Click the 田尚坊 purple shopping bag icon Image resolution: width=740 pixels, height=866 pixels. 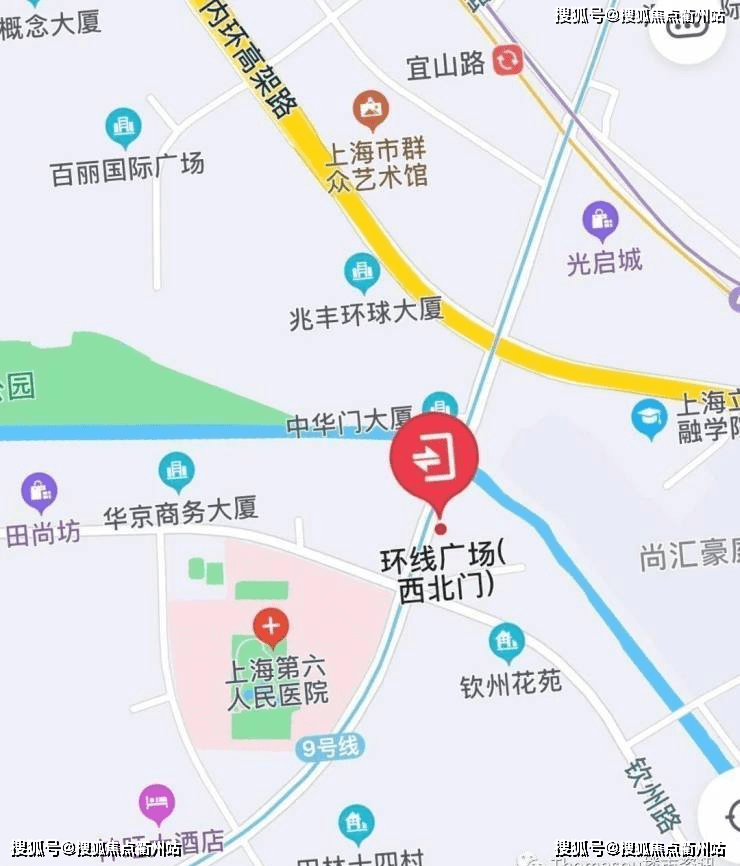coord(41,489)
